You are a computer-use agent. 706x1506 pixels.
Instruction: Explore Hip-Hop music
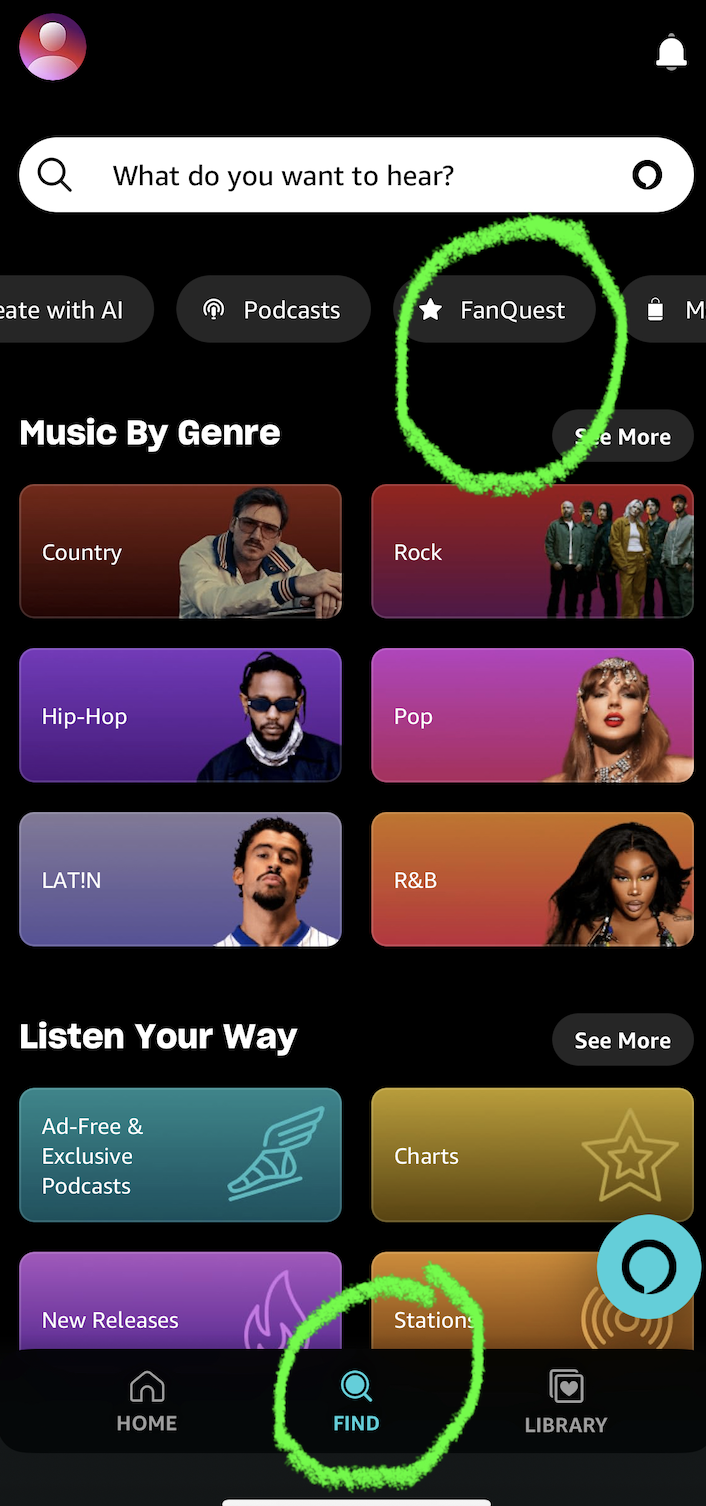[180, 716]
